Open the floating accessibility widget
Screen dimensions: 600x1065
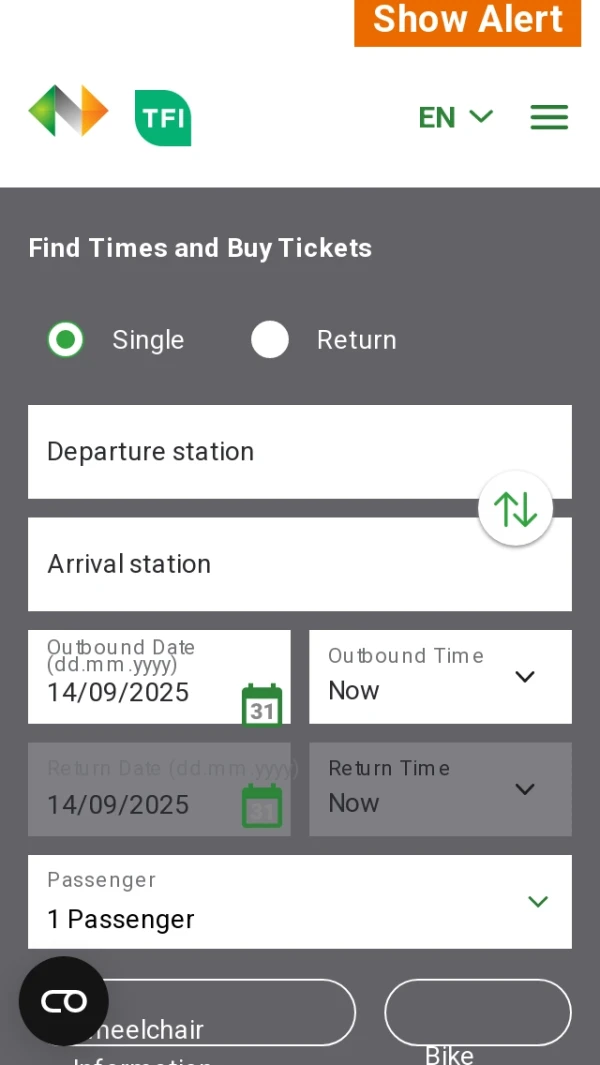64,1001
